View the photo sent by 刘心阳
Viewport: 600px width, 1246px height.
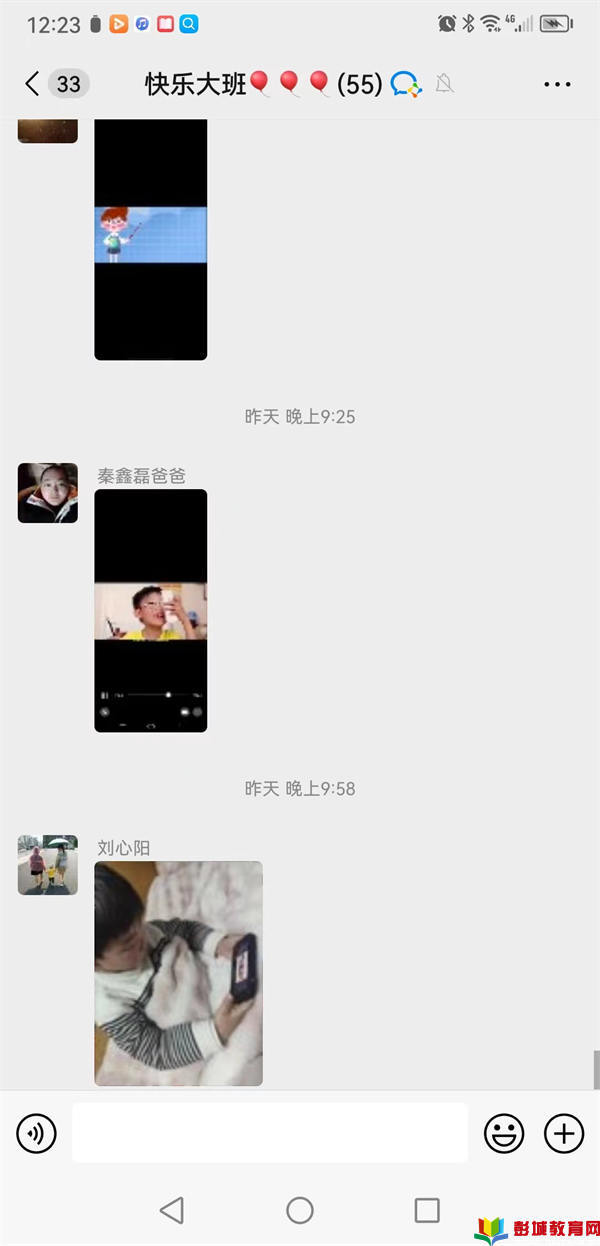tap(179, 973)
